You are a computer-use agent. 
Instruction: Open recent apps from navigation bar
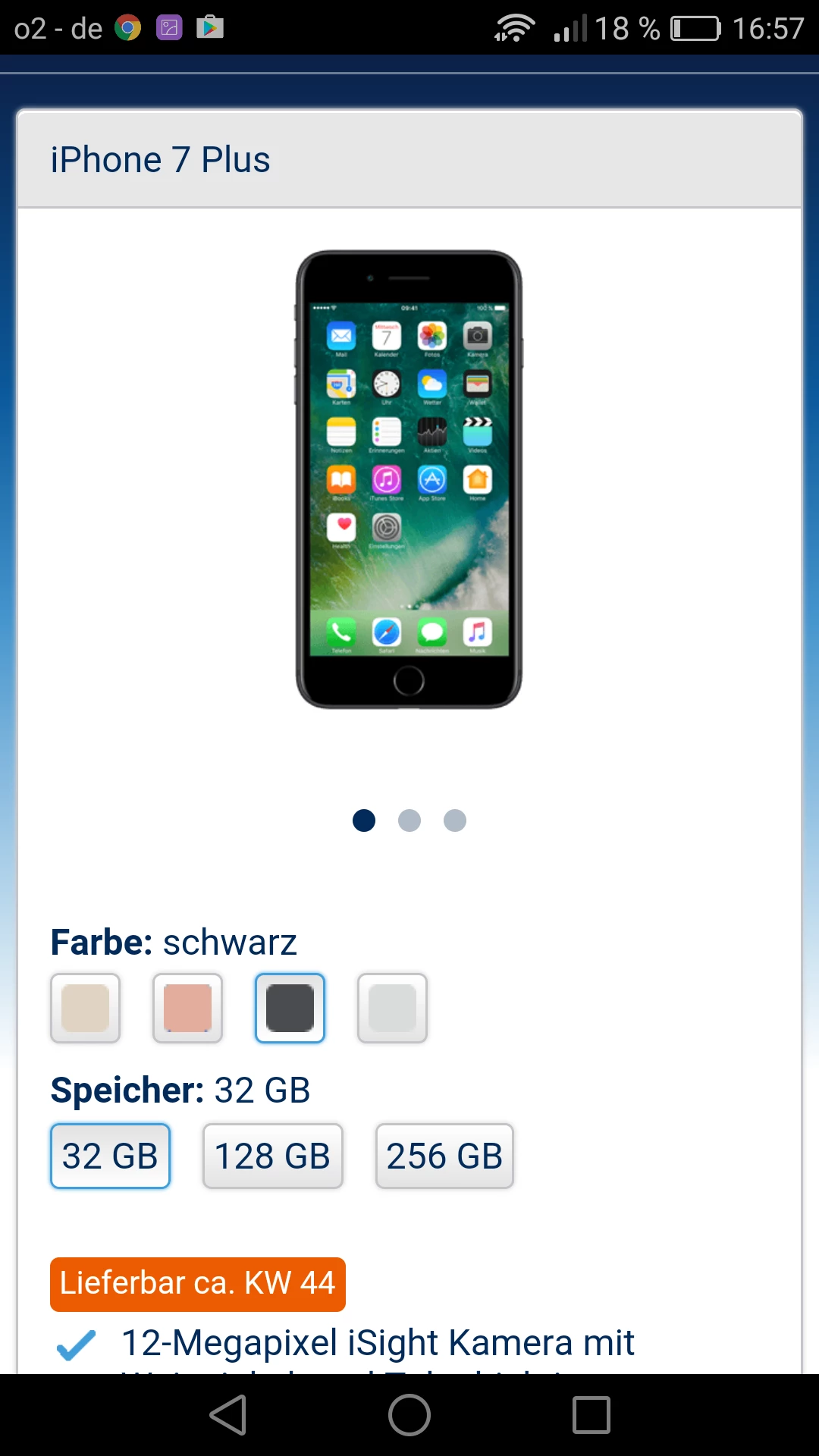click(591, 1415)
